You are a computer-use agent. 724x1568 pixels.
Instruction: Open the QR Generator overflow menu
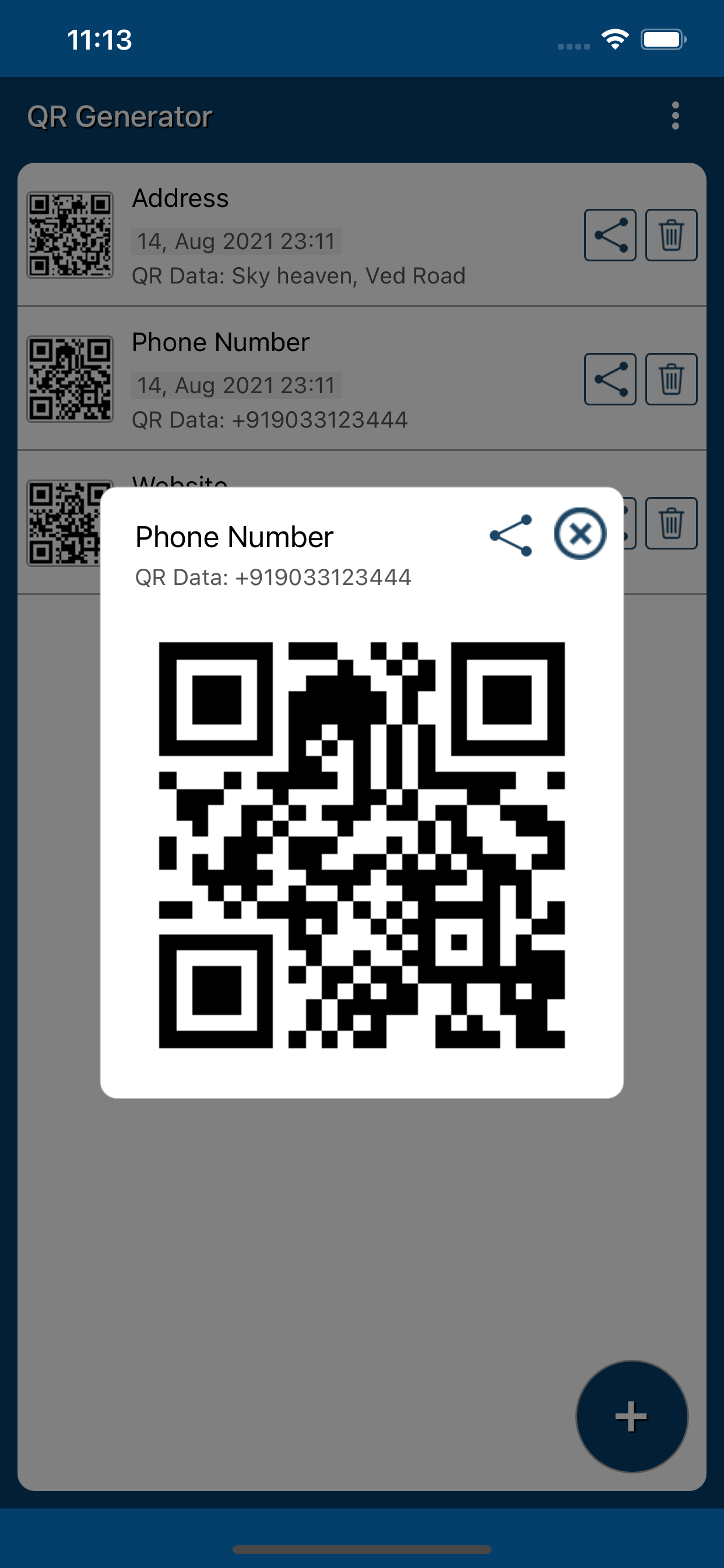pos(676,116)
